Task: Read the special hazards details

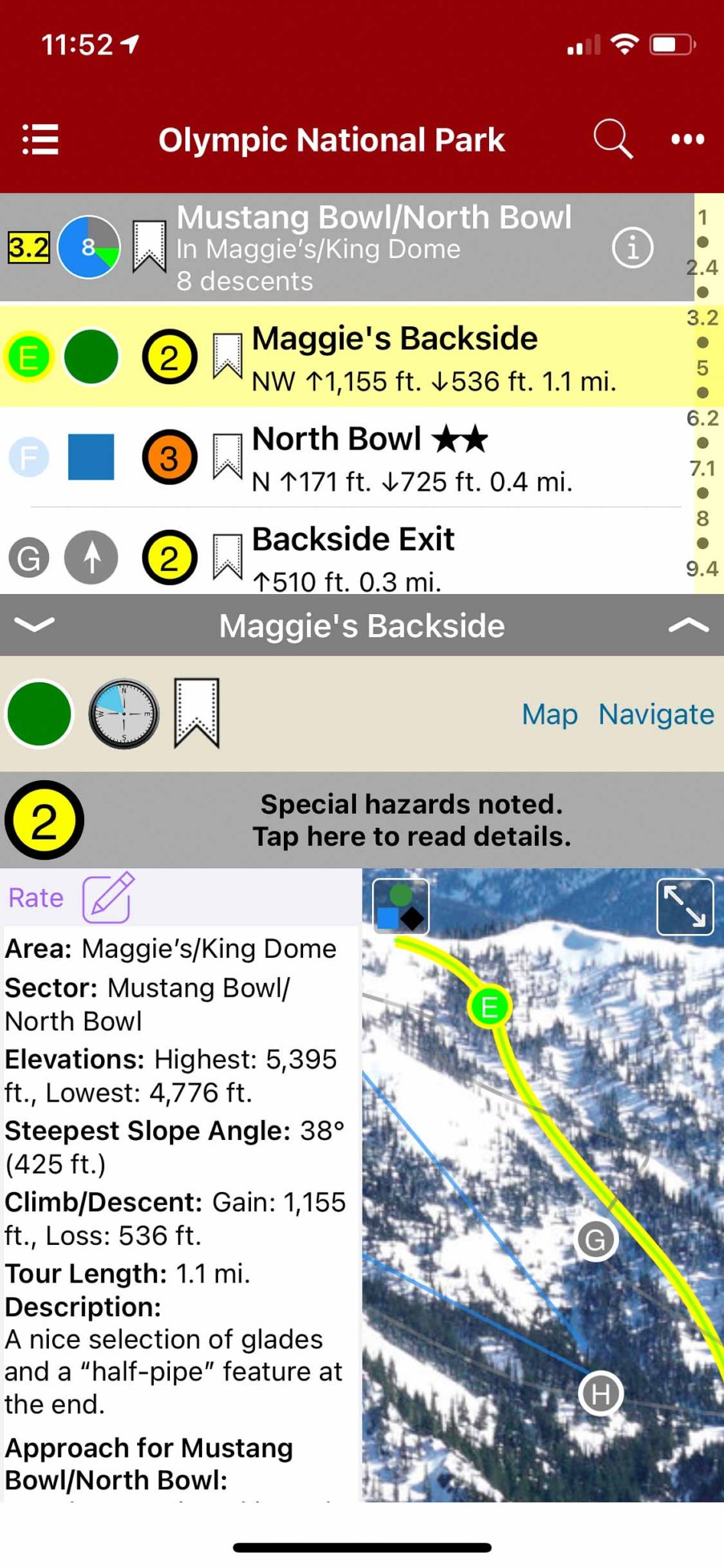Action: point(412,820)
